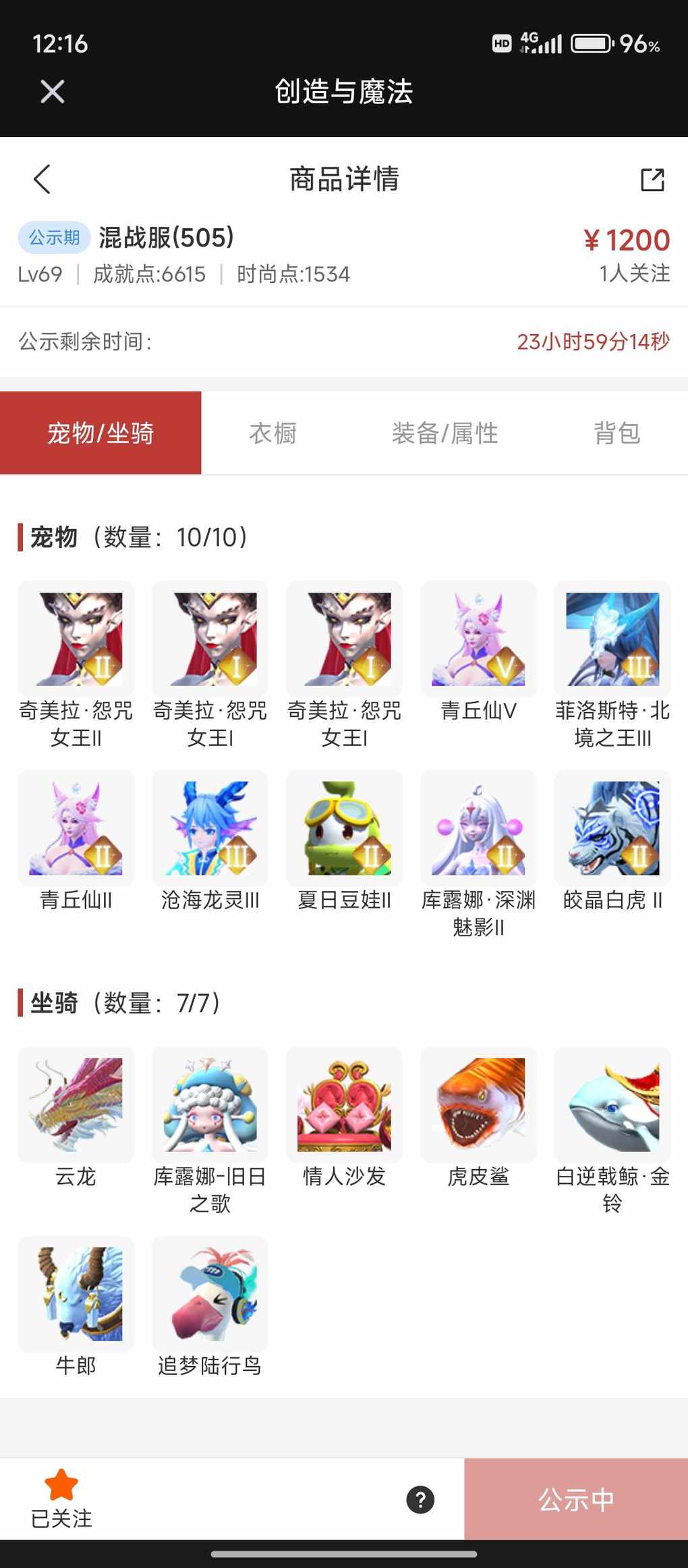
Task: Unfollow this item via 已关注 star
Action: pos(61,1498)
